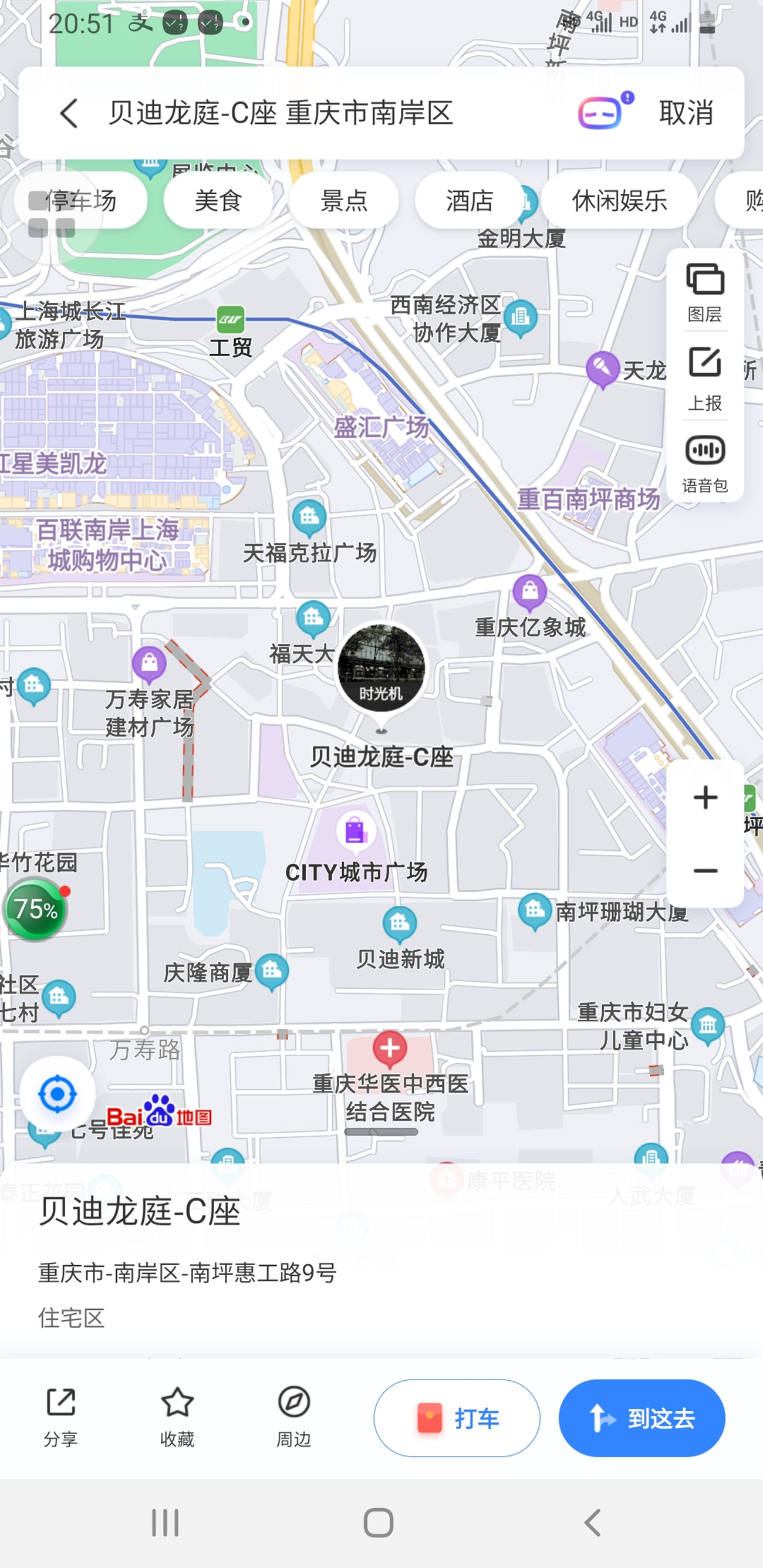Toggle the 酒店 hotel filter chip
Image resolution: width=763 pixels, height=1568 pixels.
pyautogui.click(x=468, y=200)
